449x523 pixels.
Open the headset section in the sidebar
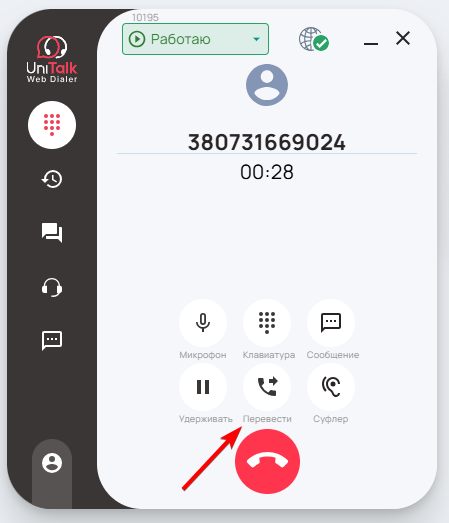[x=52, y=287]
